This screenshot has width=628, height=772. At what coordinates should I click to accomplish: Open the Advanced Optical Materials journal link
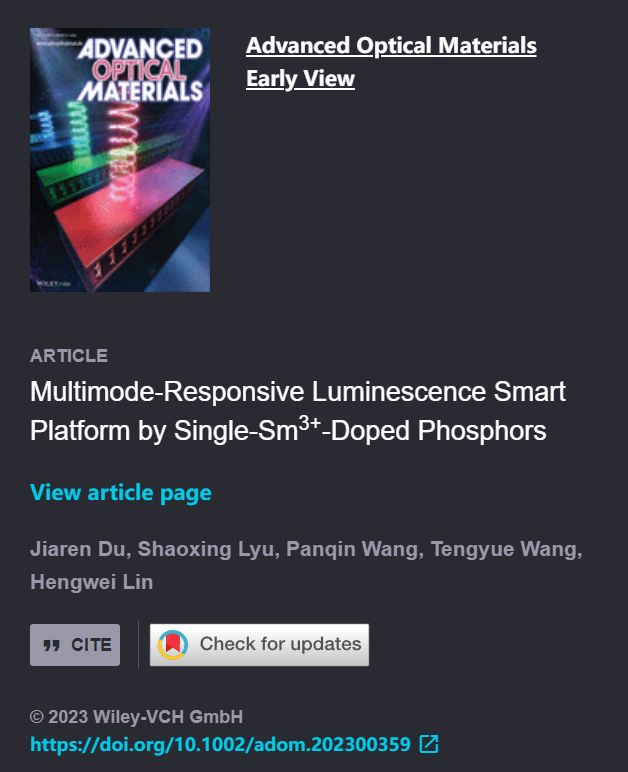pyautogui.click(x=391, y=46)
